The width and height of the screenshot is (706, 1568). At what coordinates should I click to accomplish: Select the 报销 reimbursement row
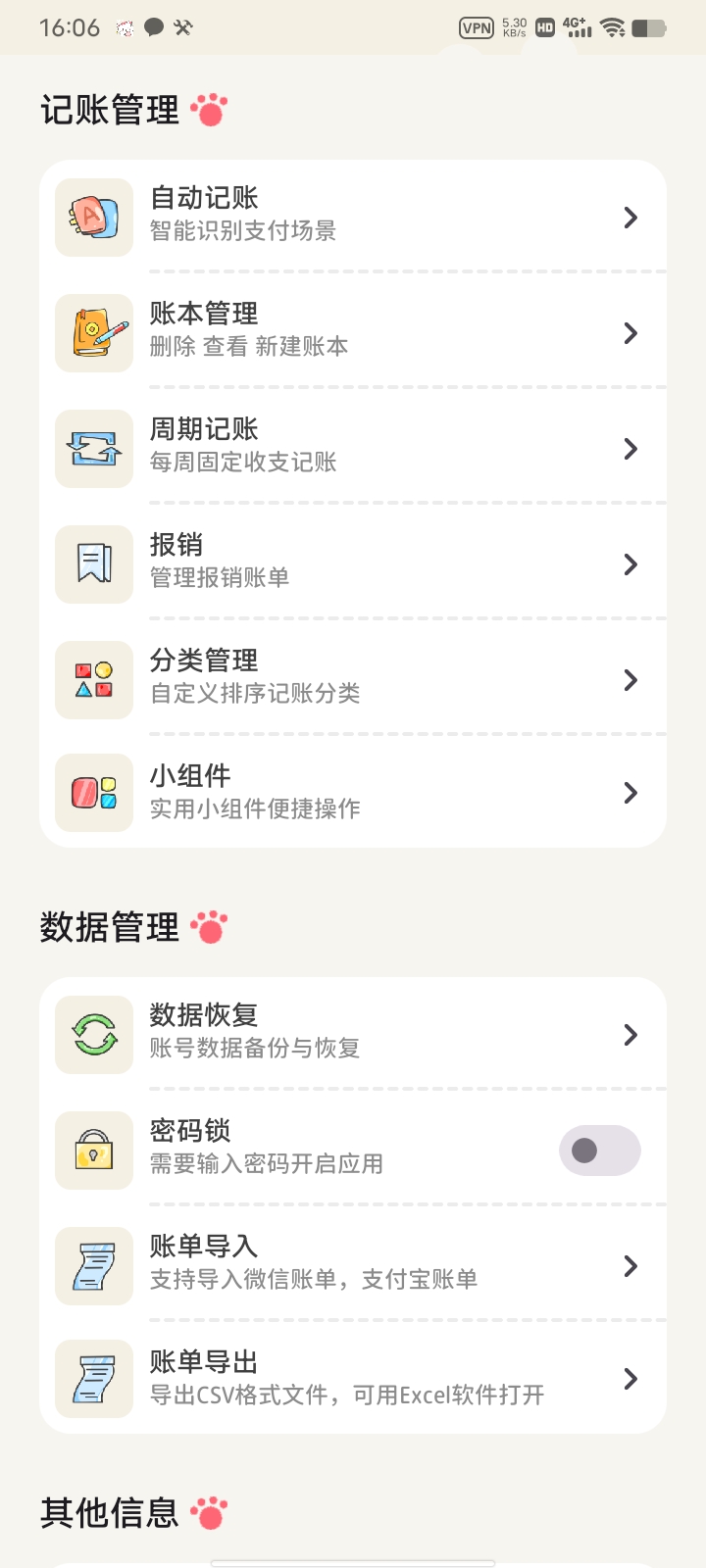353,563
